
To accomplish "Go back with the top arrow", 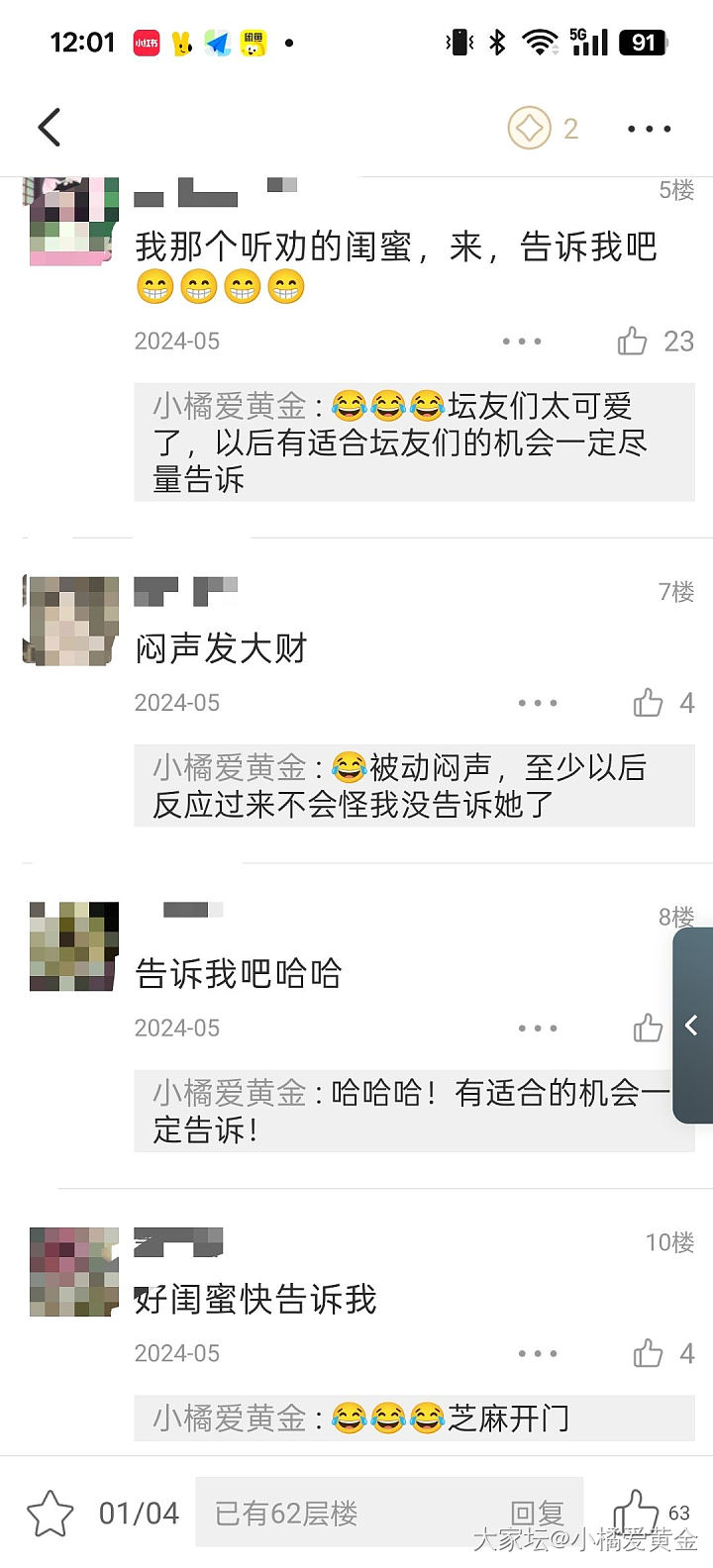I will click(x=50, y=128).
